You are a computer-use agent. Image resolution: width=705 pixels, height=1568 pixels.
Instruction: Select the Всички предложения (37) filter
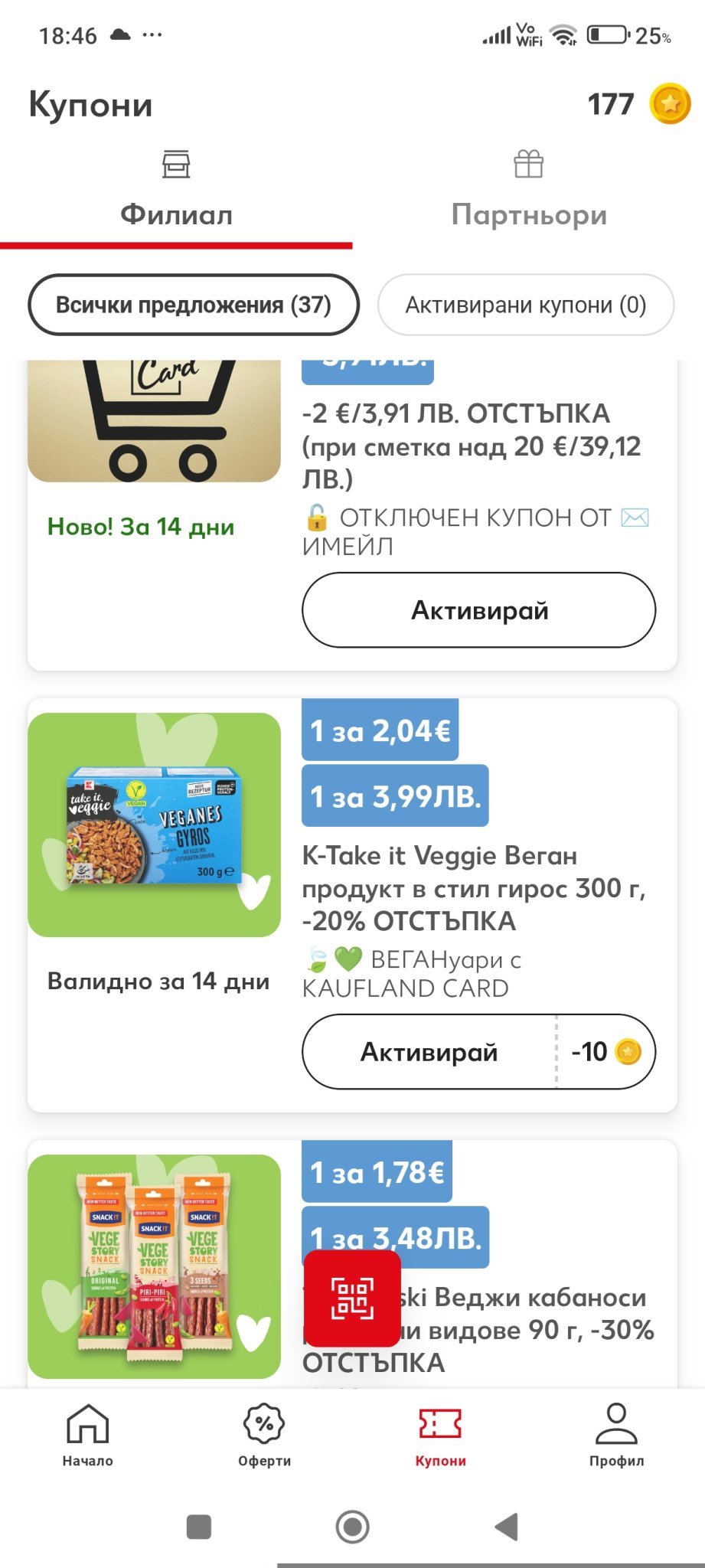click(x=193, y=305)
